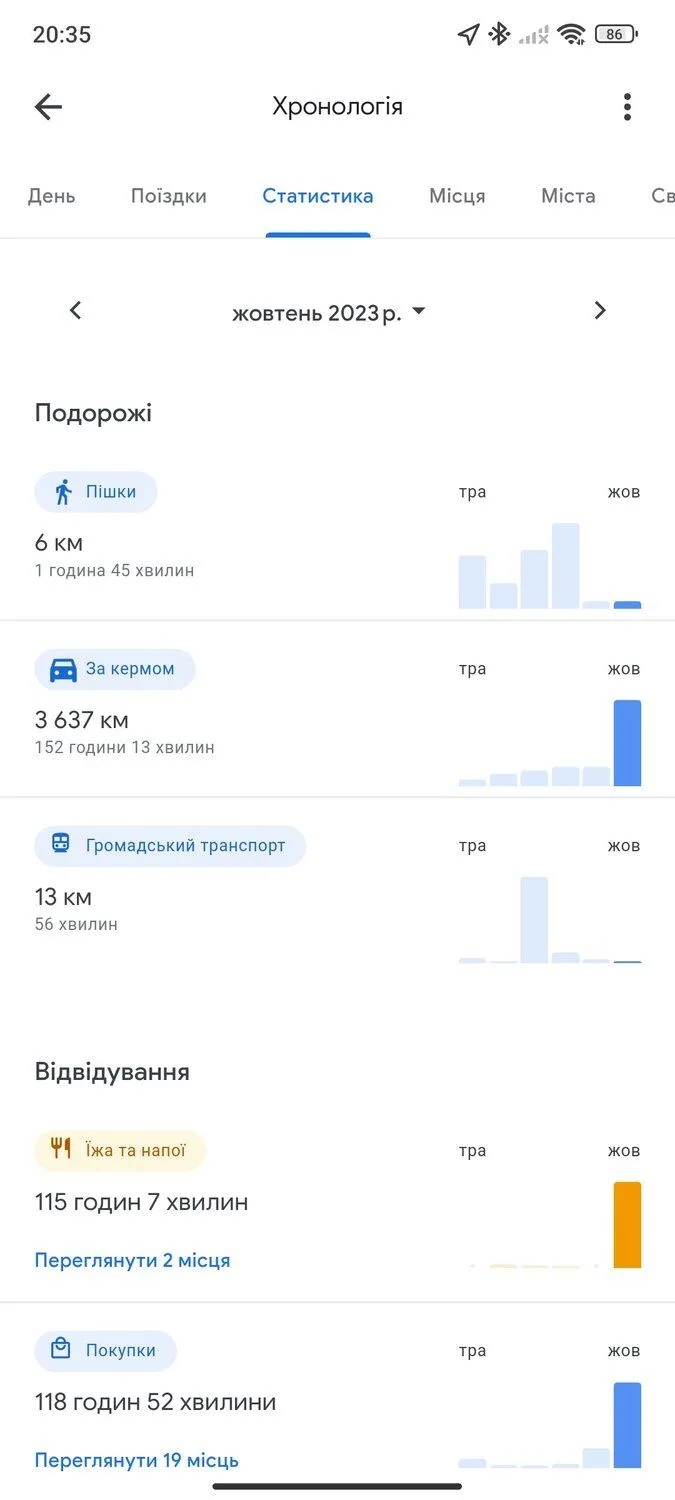Open the Громадський транспорт stats
Image resolution: width=675 pixels, height=1500 pixels.
pyautogui.click(x=170, y=846)
